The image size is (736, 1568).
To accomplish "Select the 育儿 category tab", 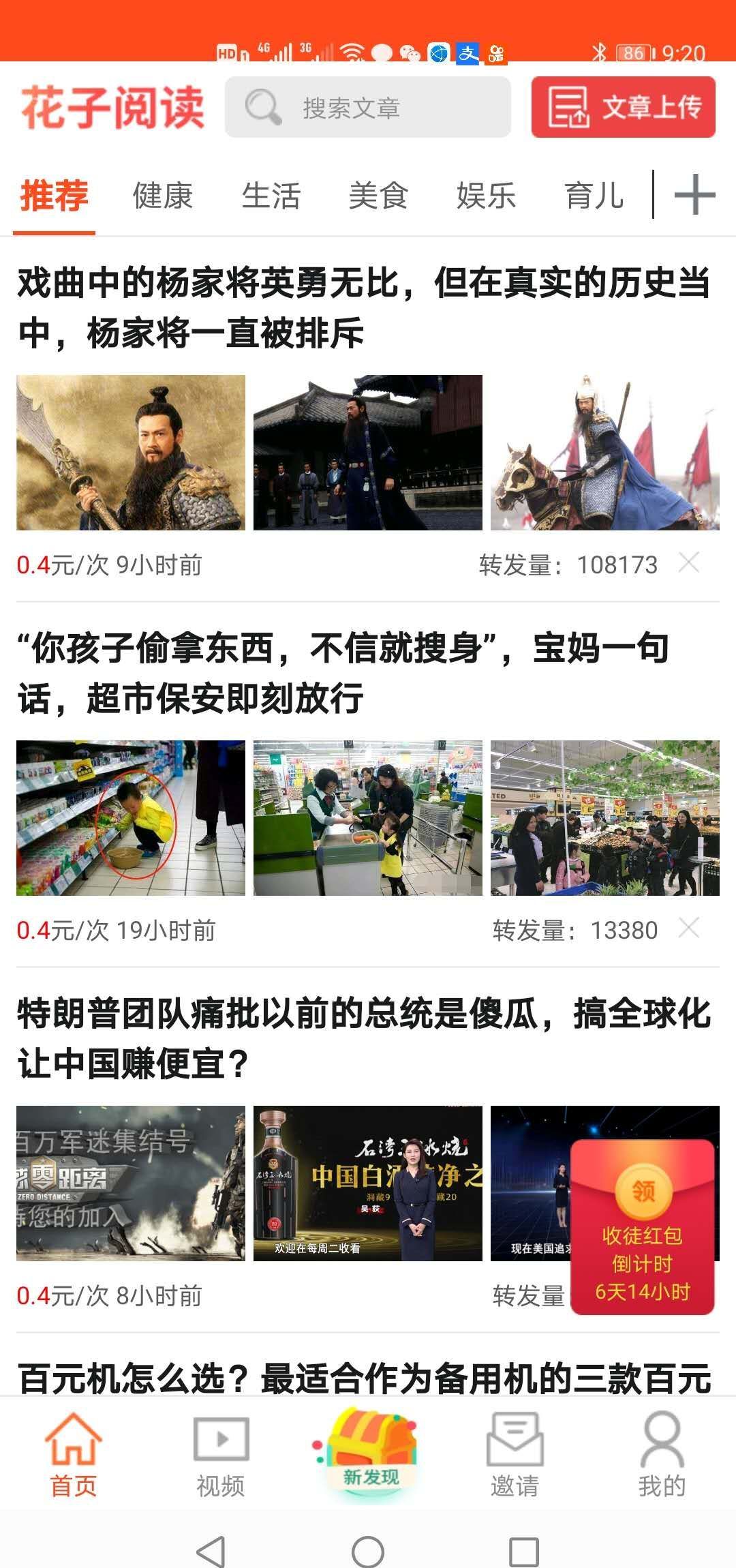I will click(x=594, y=196).
